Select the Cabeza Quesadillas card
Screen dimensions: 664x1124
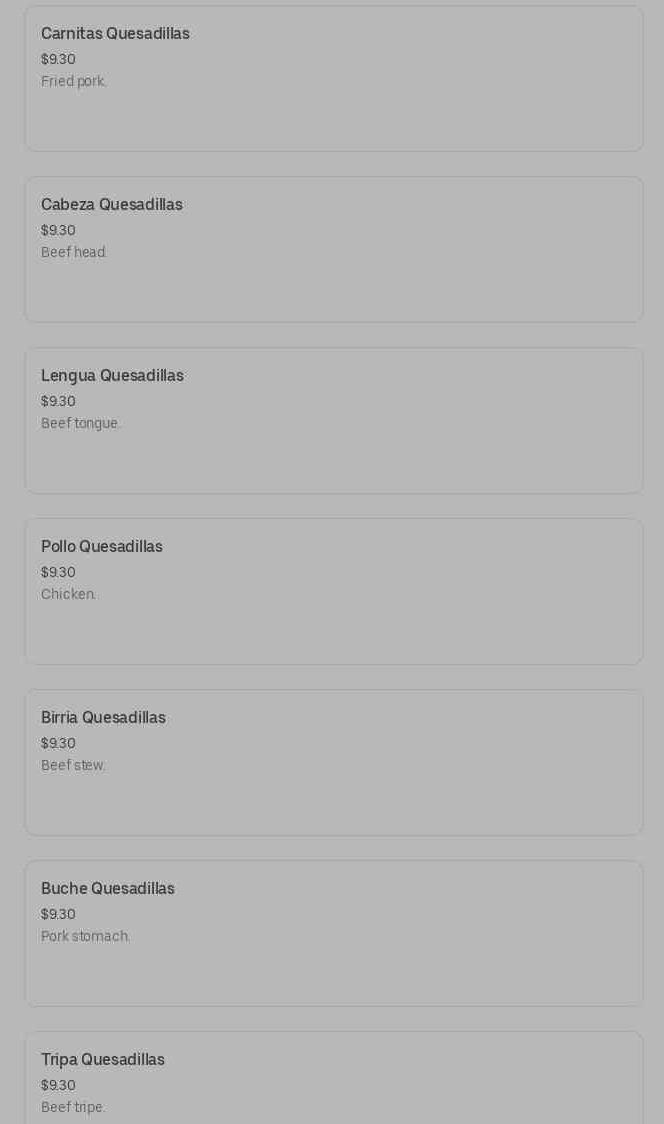pos(333,250)
